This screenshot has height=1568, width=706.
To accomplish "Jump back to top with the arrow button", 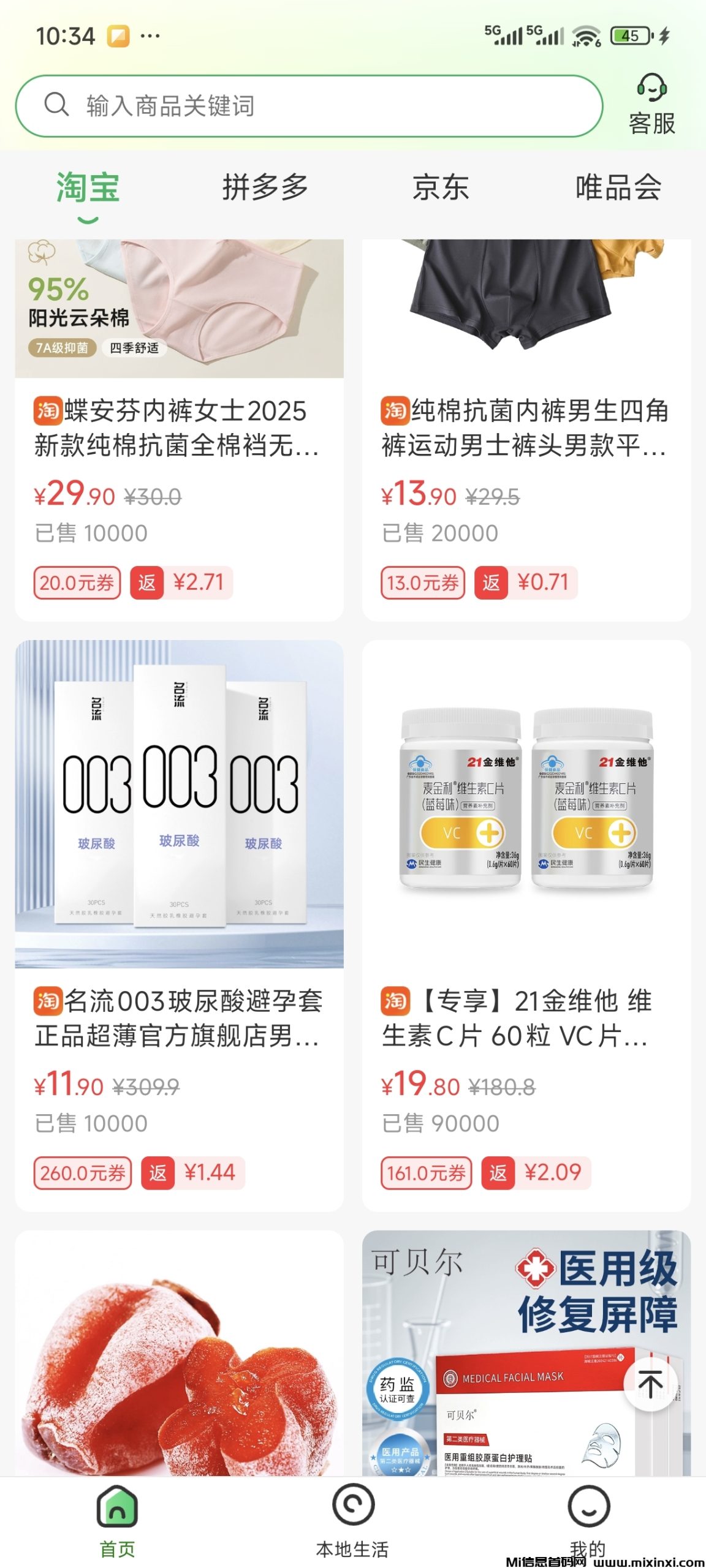I will [x=650, y=1384].
